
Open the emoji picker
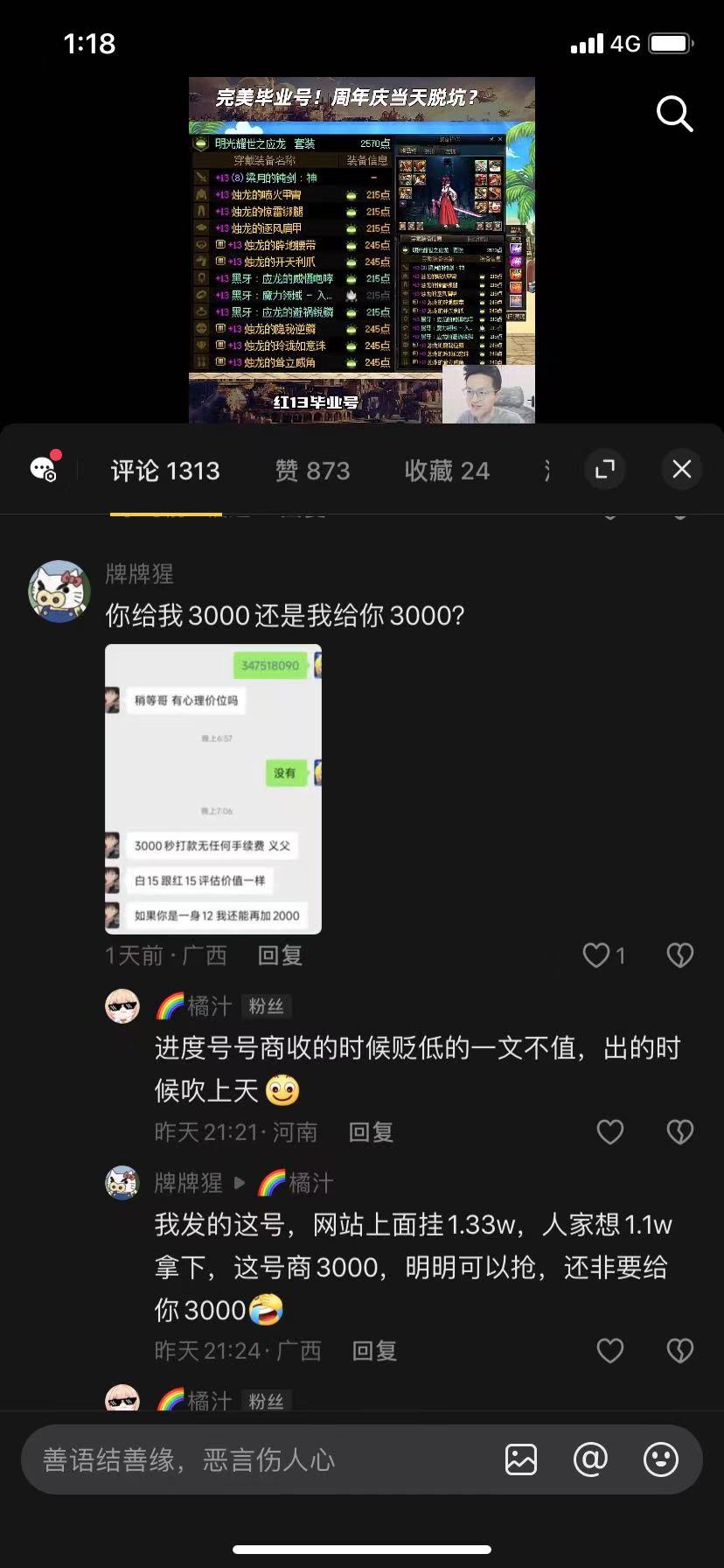[x=660, y=1459]
